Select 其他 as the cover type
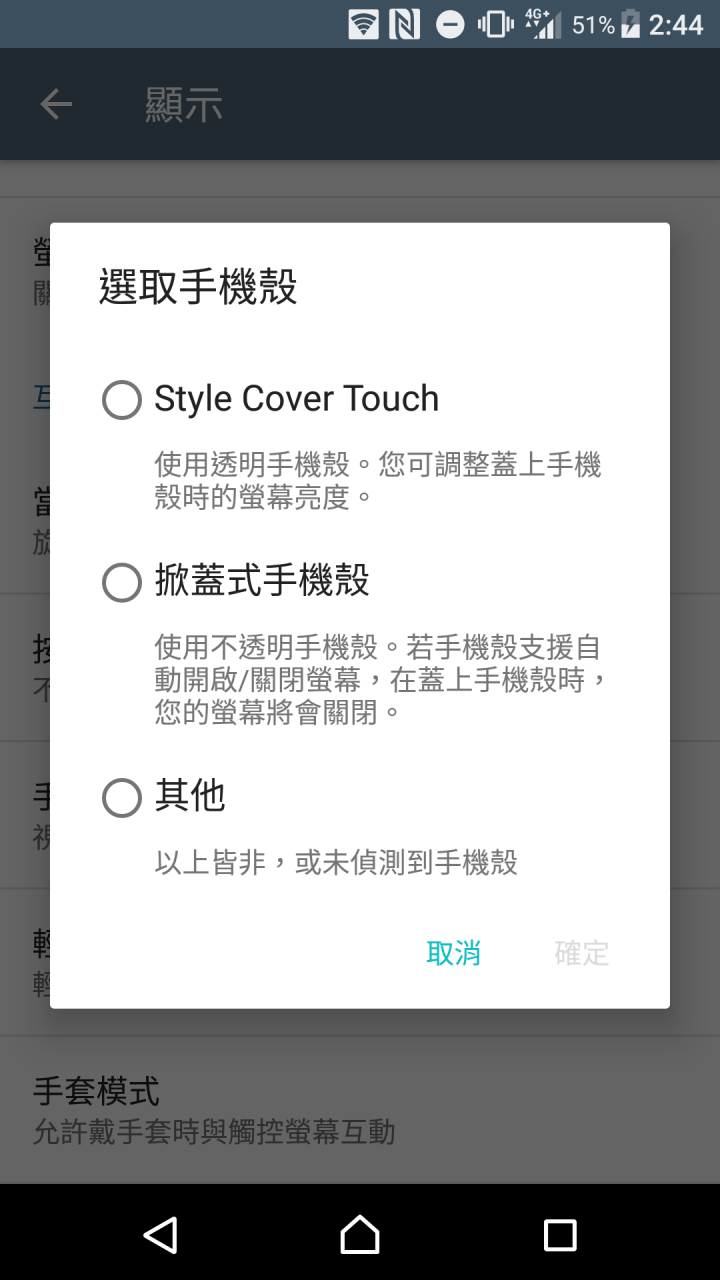This screenshot has height=1280, width=720. tap(122, 798)
